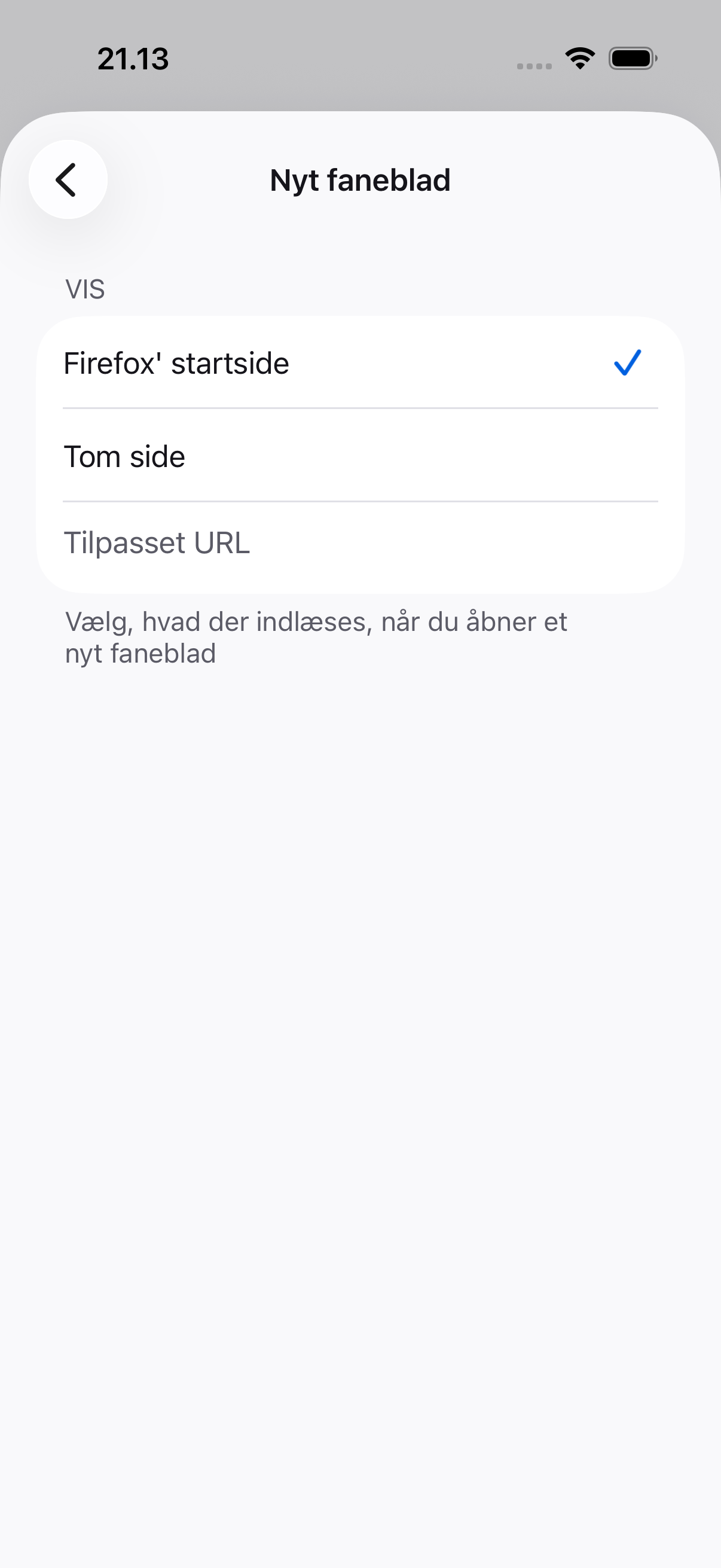Go back from Nyt faneblad settings
This screenshot has height=1568, width=721.
(x=68, y=179)
